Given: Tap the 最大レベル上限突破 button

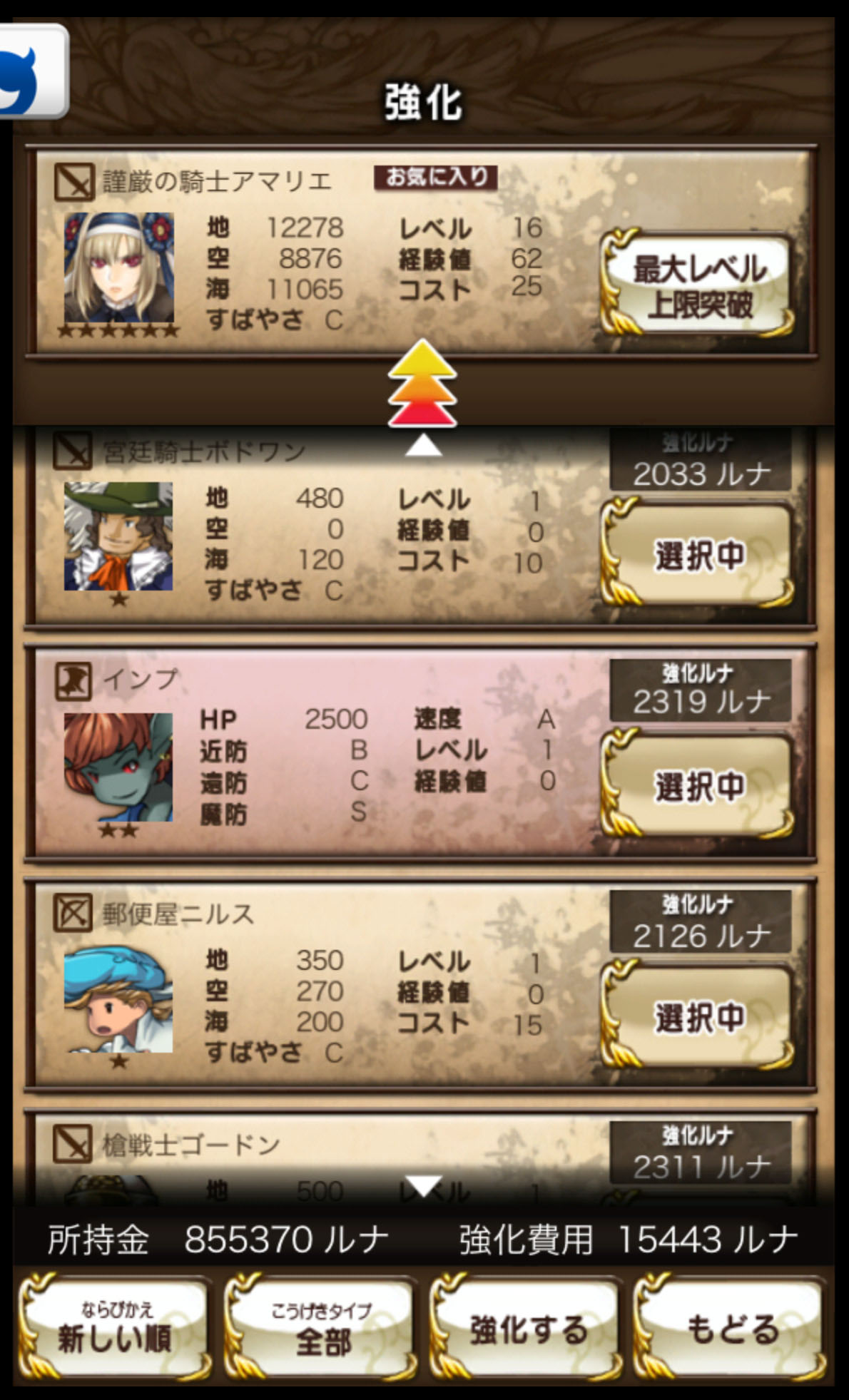Looking at the screenshot, I should tap(698, 285).
